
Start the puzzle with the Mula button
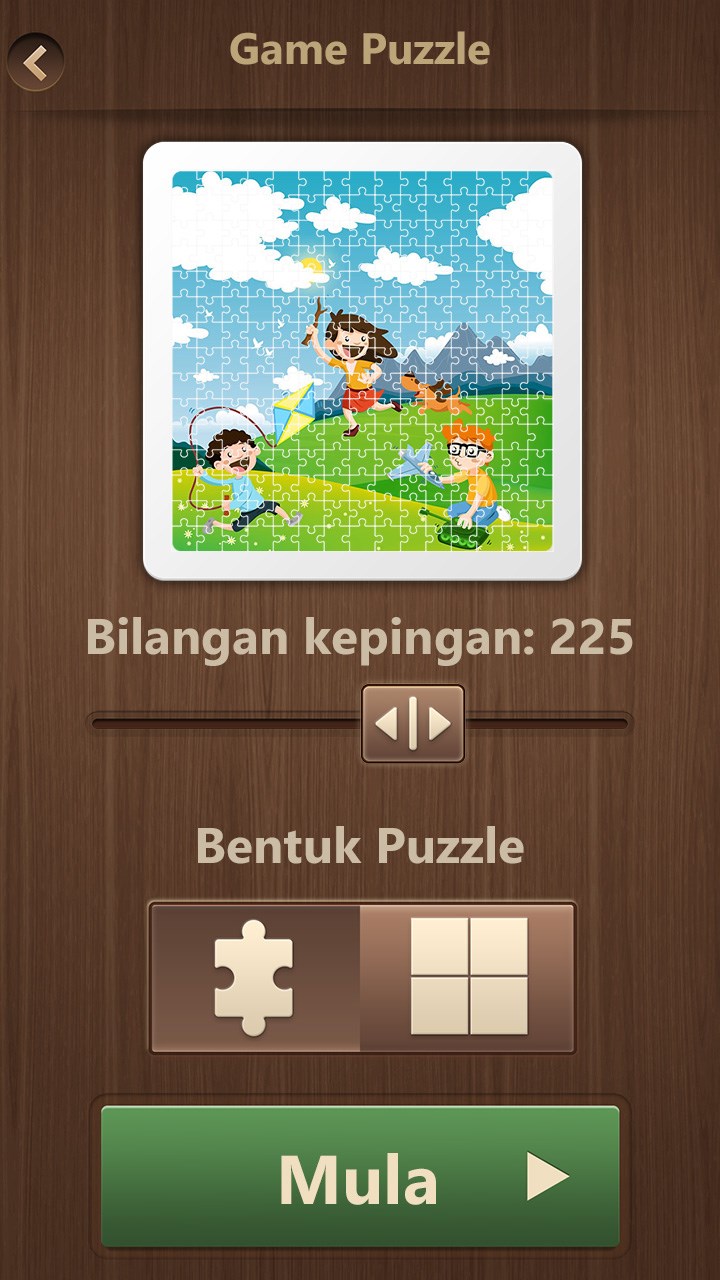point(360,1177)
